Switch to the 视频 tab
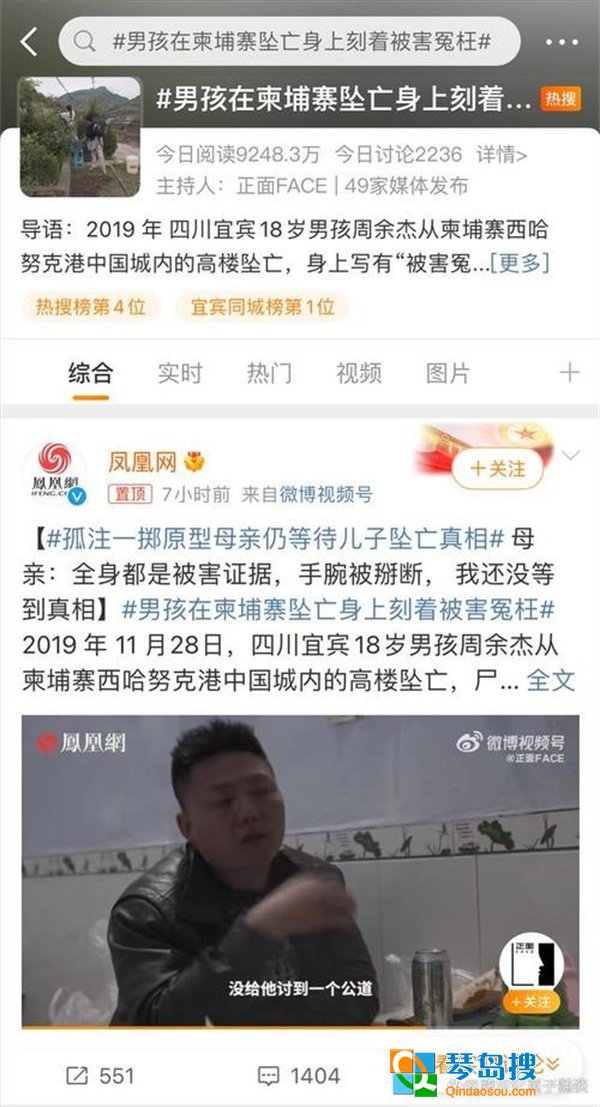Screen dimensions: 600x1107 click(358, 373)
